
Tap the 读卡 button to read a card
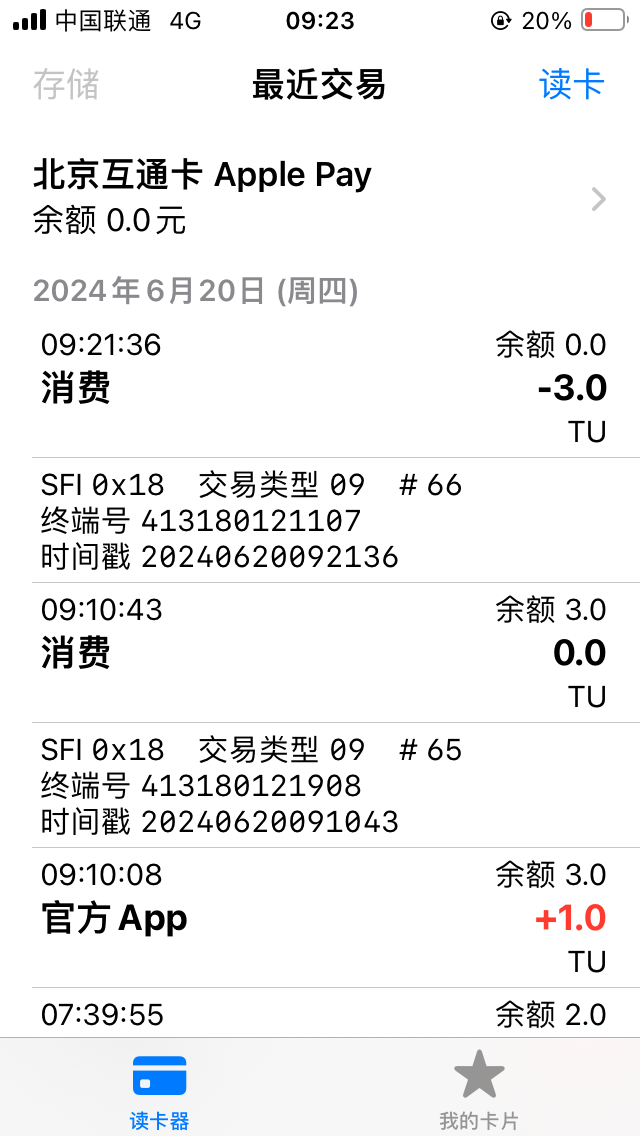click(x=572, y=85)
